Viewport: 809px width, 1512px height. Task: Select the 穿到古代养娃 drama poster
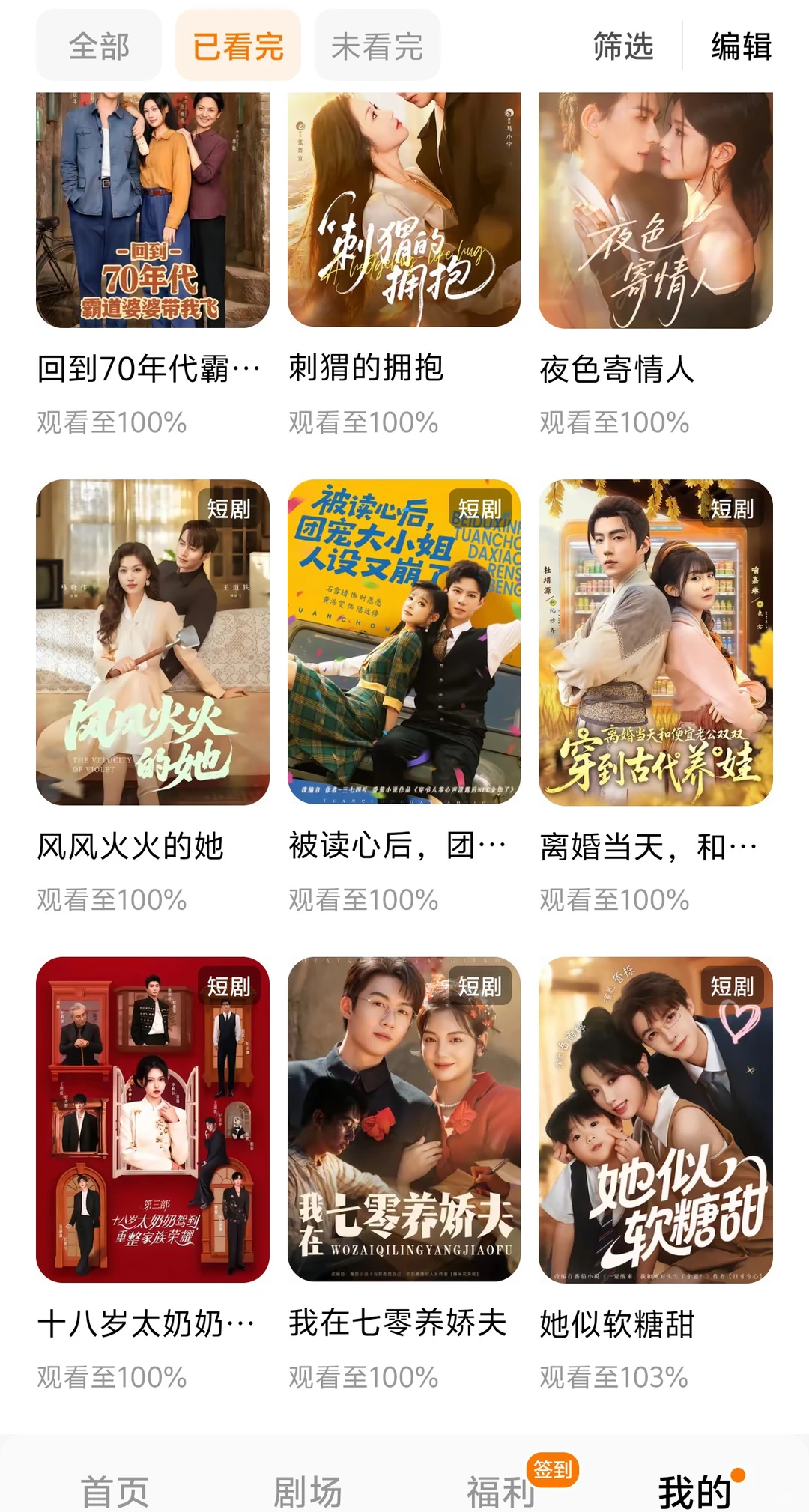pyautogui.click(x=655, y=643)
